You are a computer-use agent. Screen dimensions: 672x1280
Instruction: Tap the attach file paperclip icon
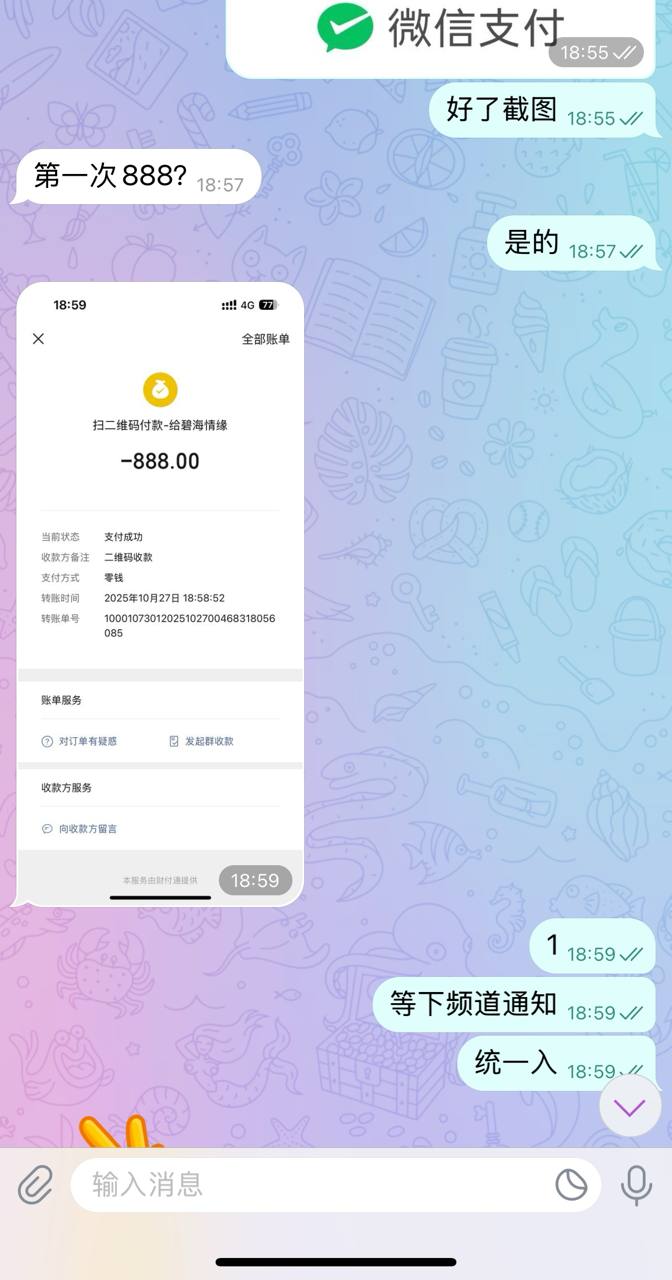(36, 1185)
